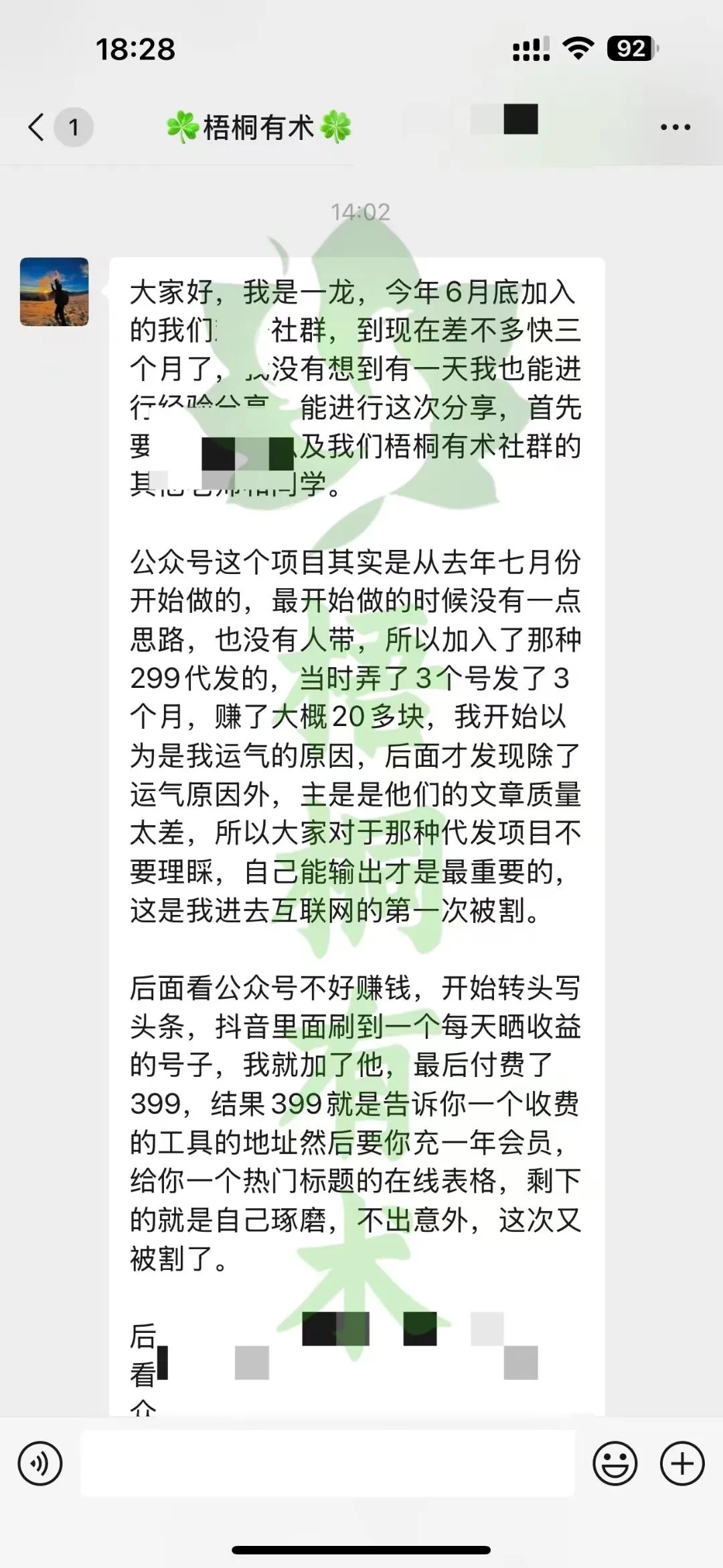Tap the unread count badge showing 1
Image resolution: width=723 pixels, height=1568 pixels.
tap(74, 127)
